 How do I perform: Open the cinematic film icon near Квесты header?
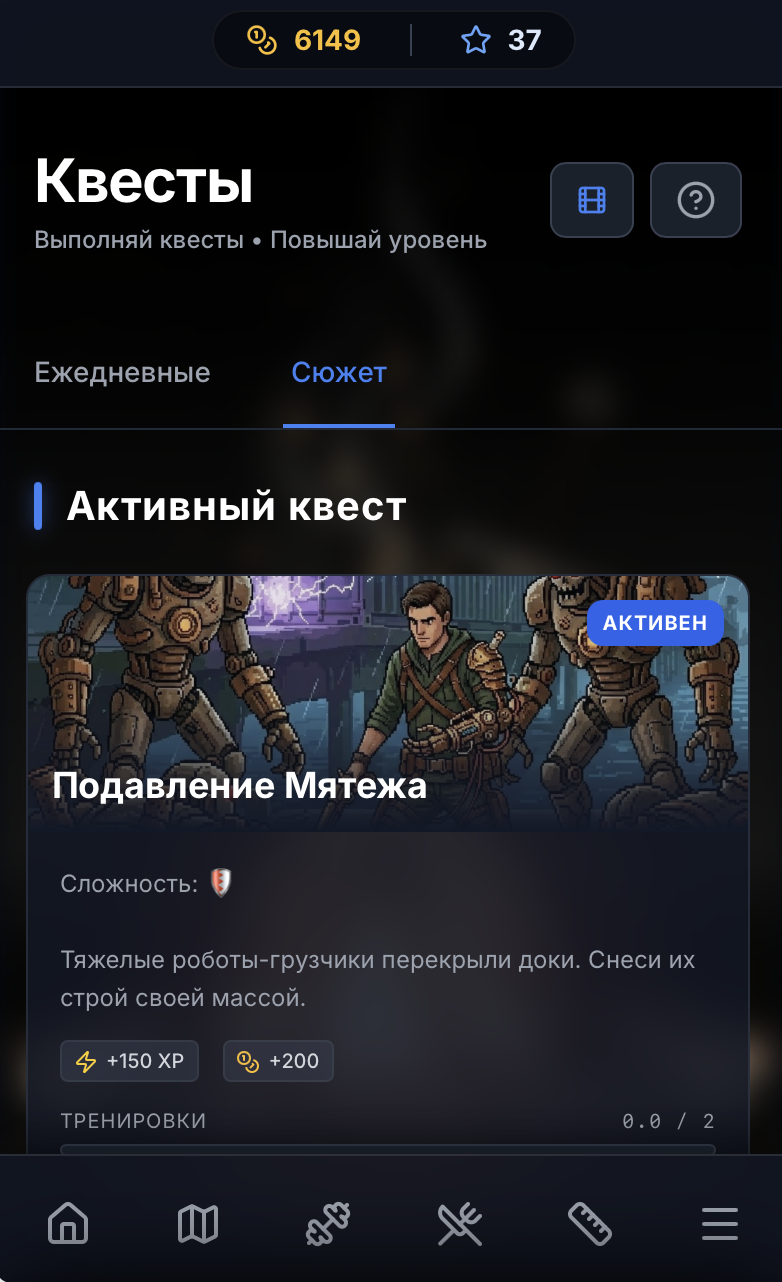pos(591,200)
